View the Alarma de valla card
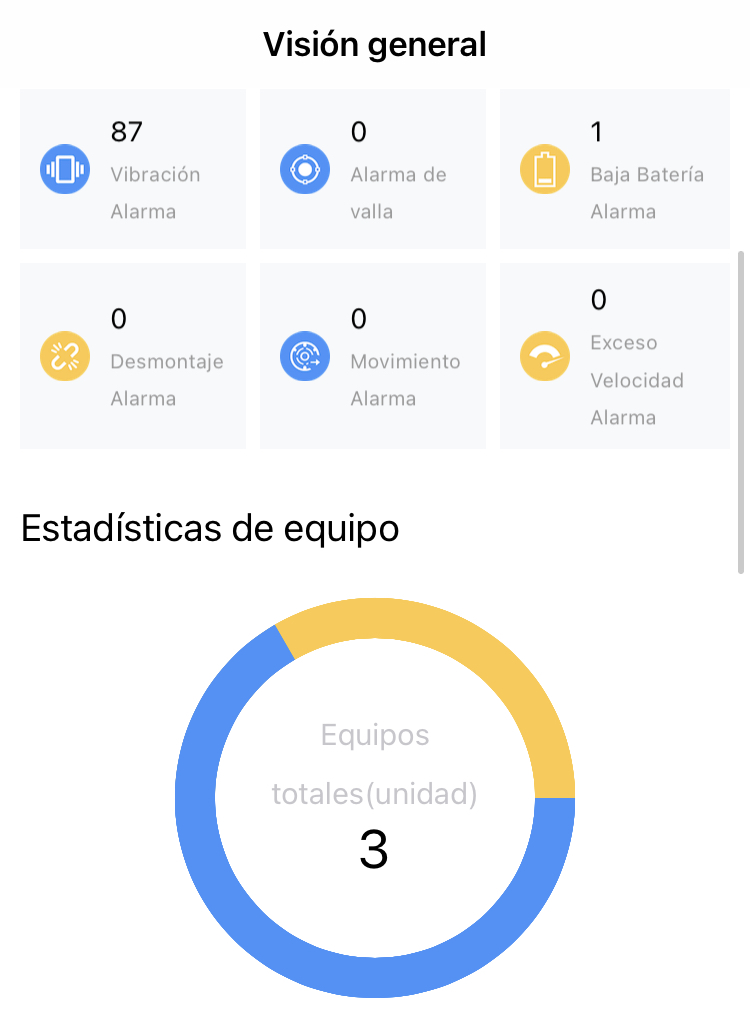This screenshot has height=1026, width=750. [x=373, y=169]
